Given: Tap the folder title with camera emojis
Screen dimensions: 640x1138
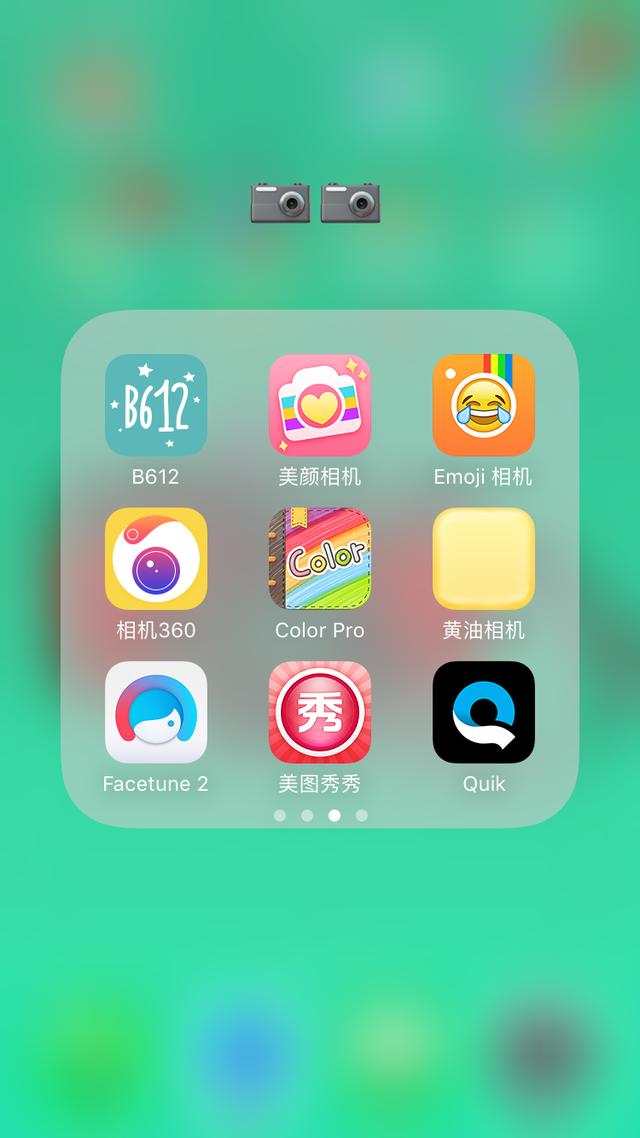Looking at the screenshot, I should point(315,203).
